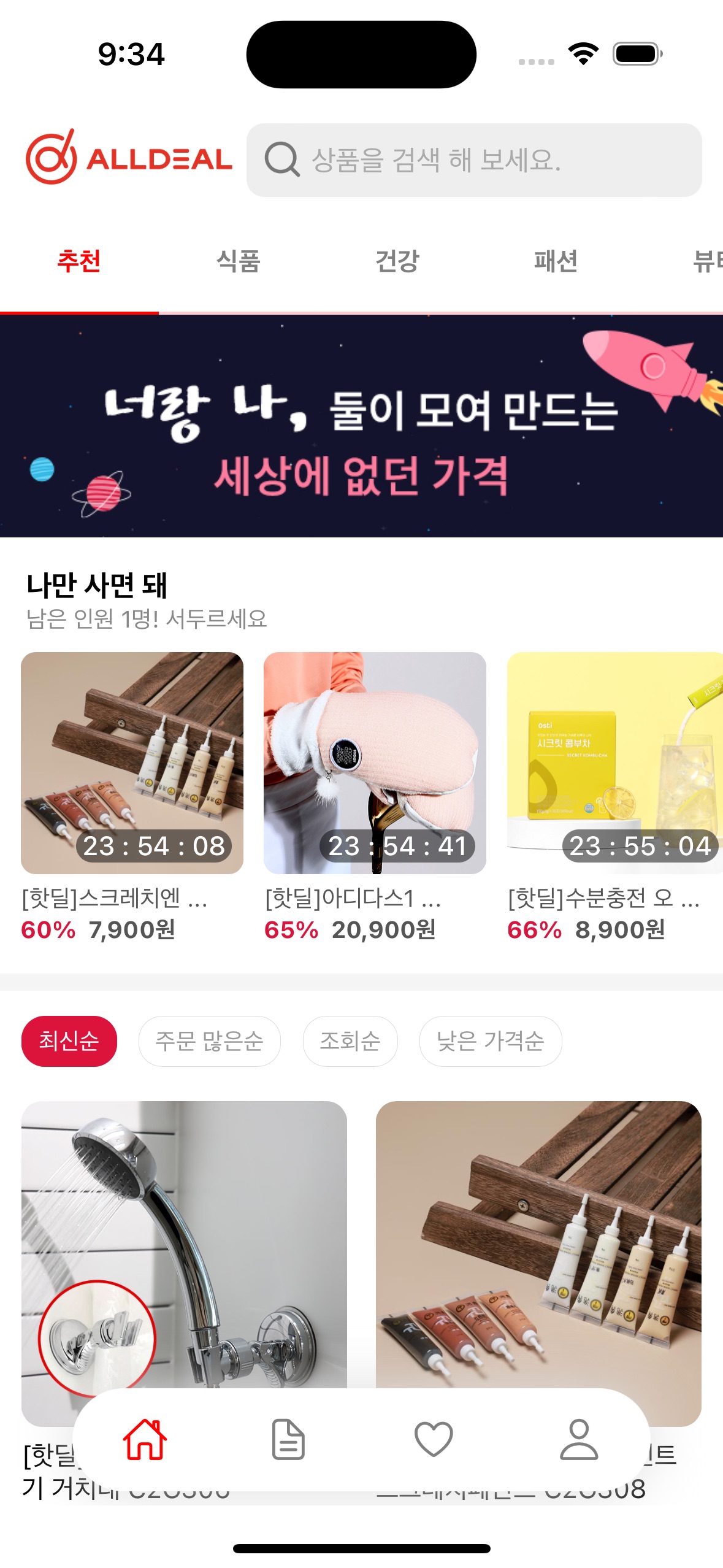
Task: Open the 패션 category tab
Action: pyautogui.click(x=556, y=261)
